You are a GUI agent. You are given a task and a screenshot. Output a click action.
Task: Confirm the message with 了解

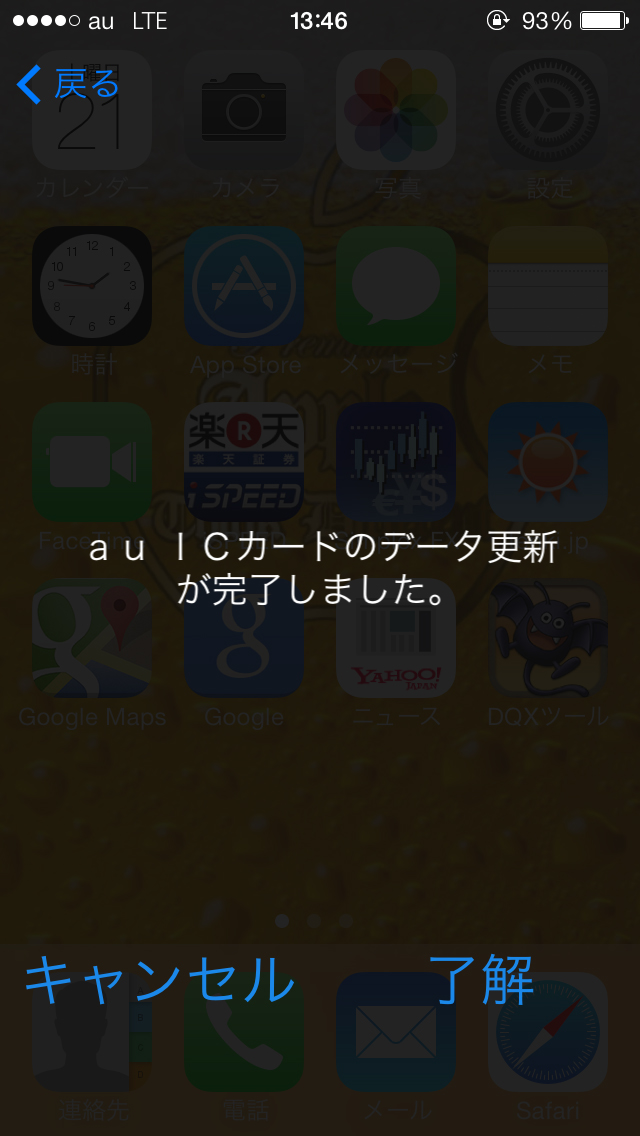click(481, 980)
